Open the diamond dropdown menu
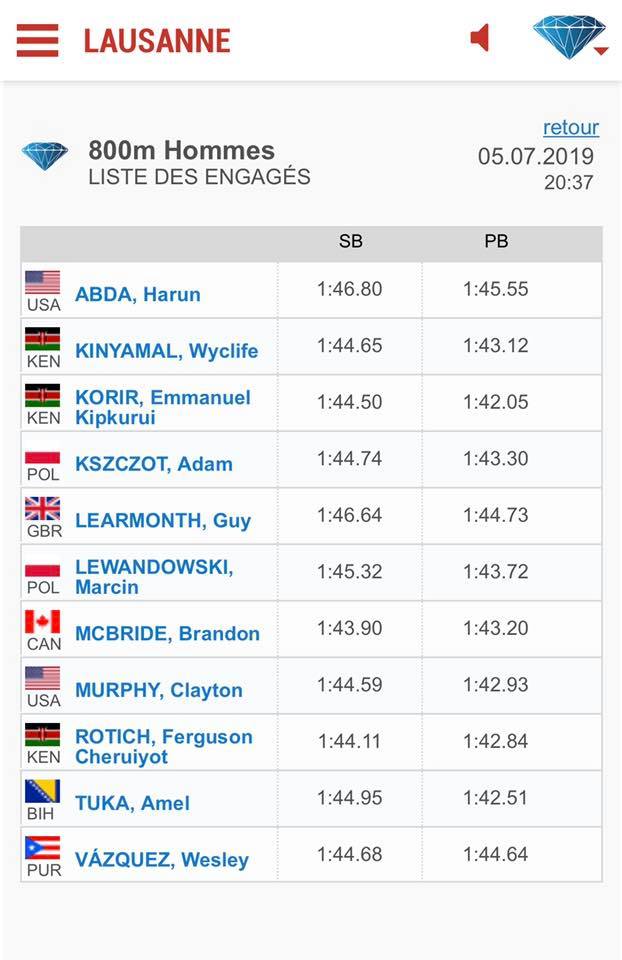Viewport: 622px width, 960px height. pyautogui.click(x=570, y=37)
